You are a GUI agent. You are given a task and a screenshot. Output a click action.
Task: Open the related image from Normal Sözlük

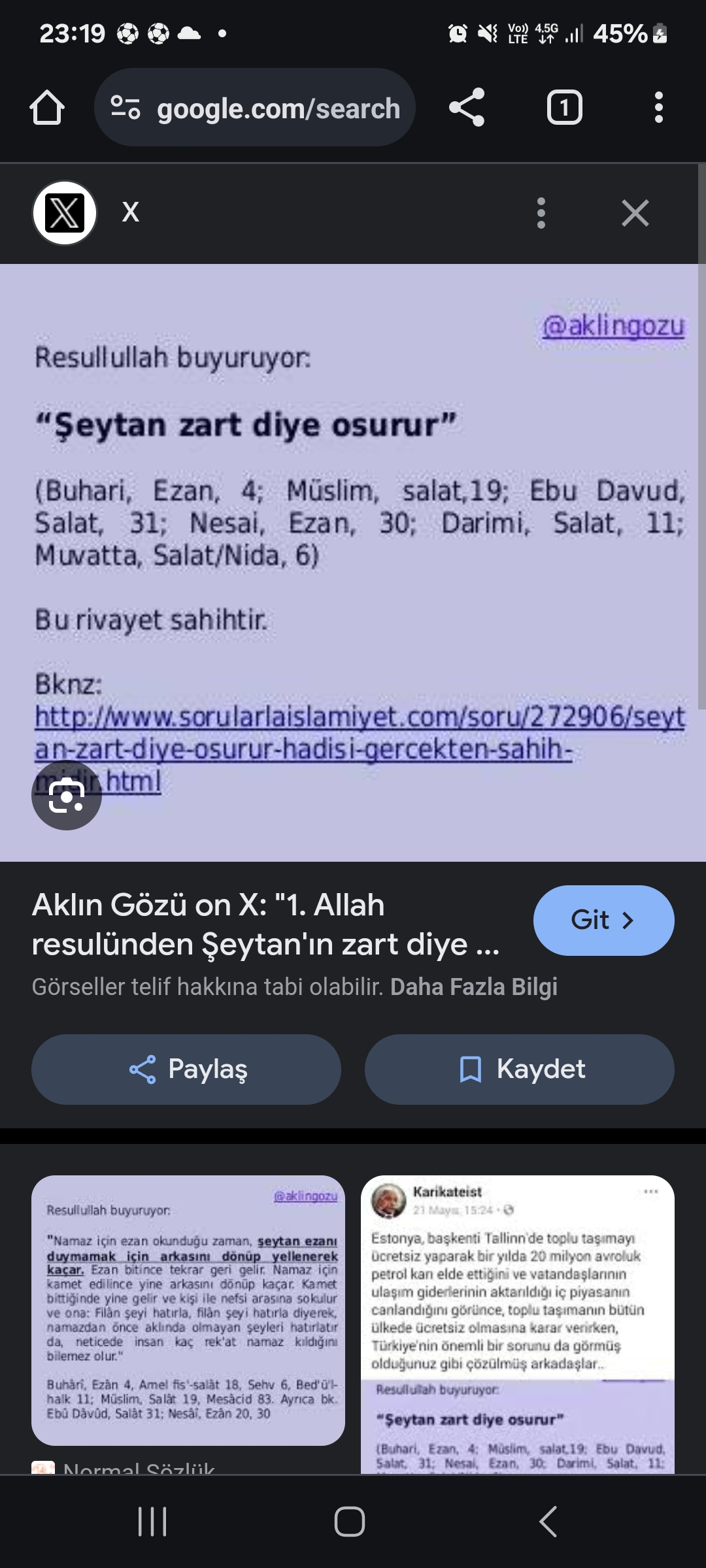pyautogui.click(x=188, y=1310)
